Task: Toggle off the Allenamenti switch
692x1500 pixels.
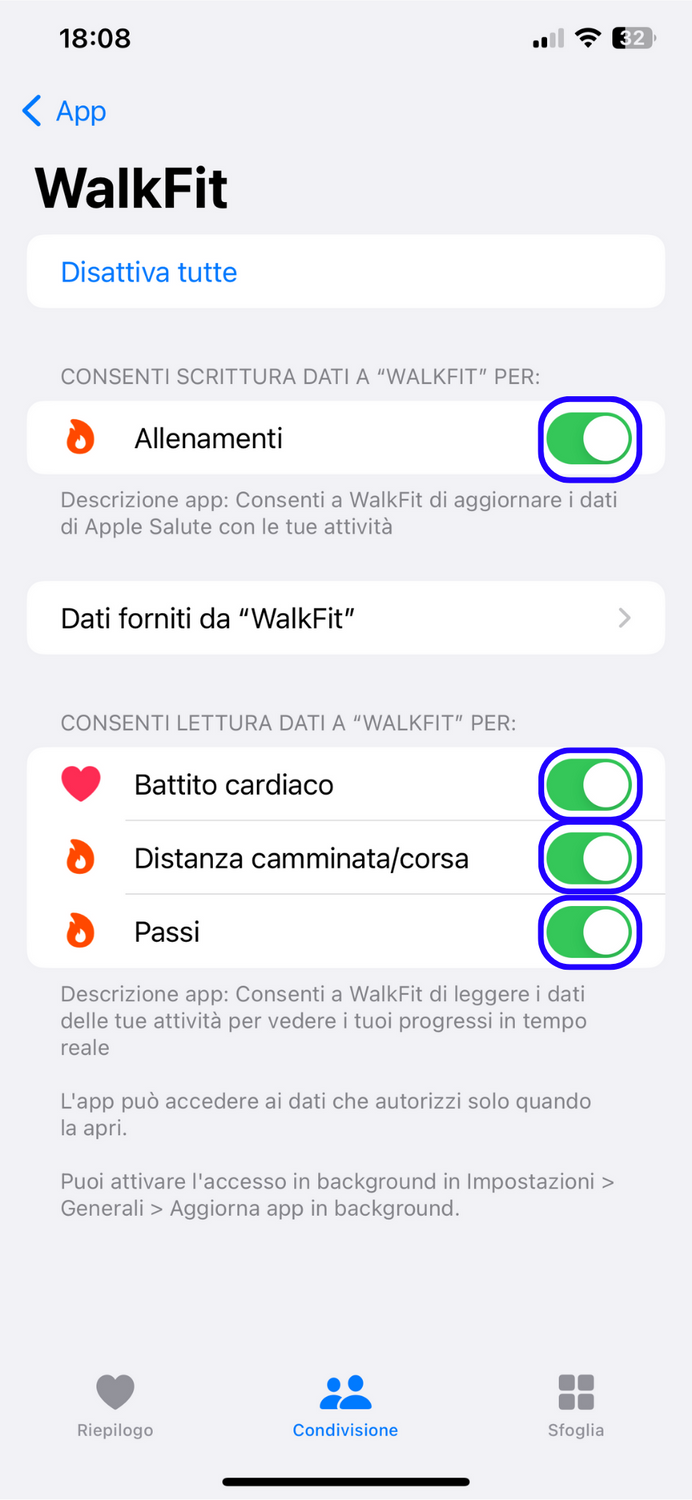Action: coord(590,438)
